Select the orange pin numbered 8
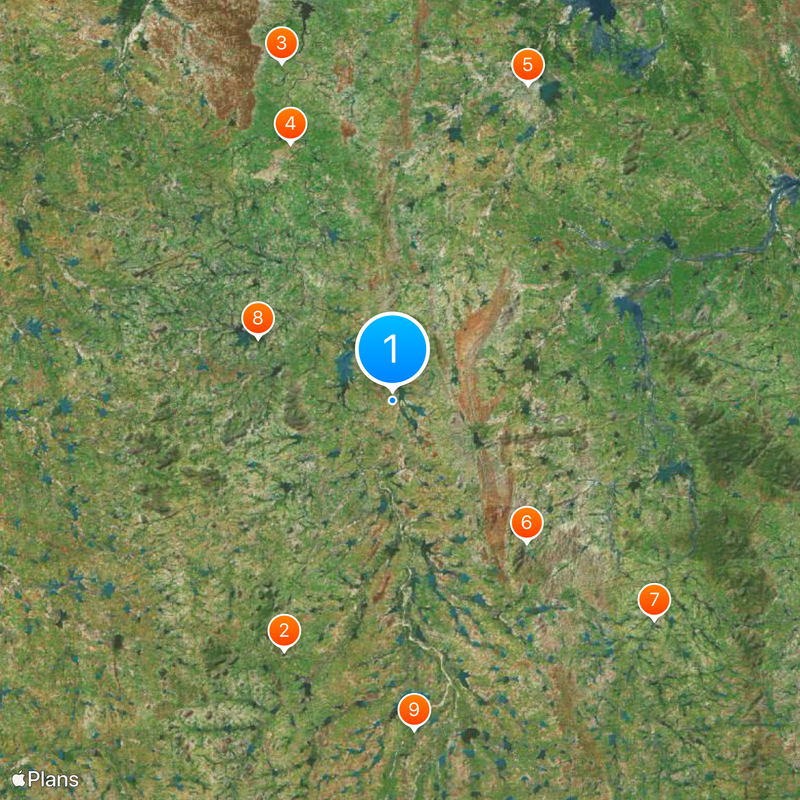800x800 pixels. [x=258, y=320]
